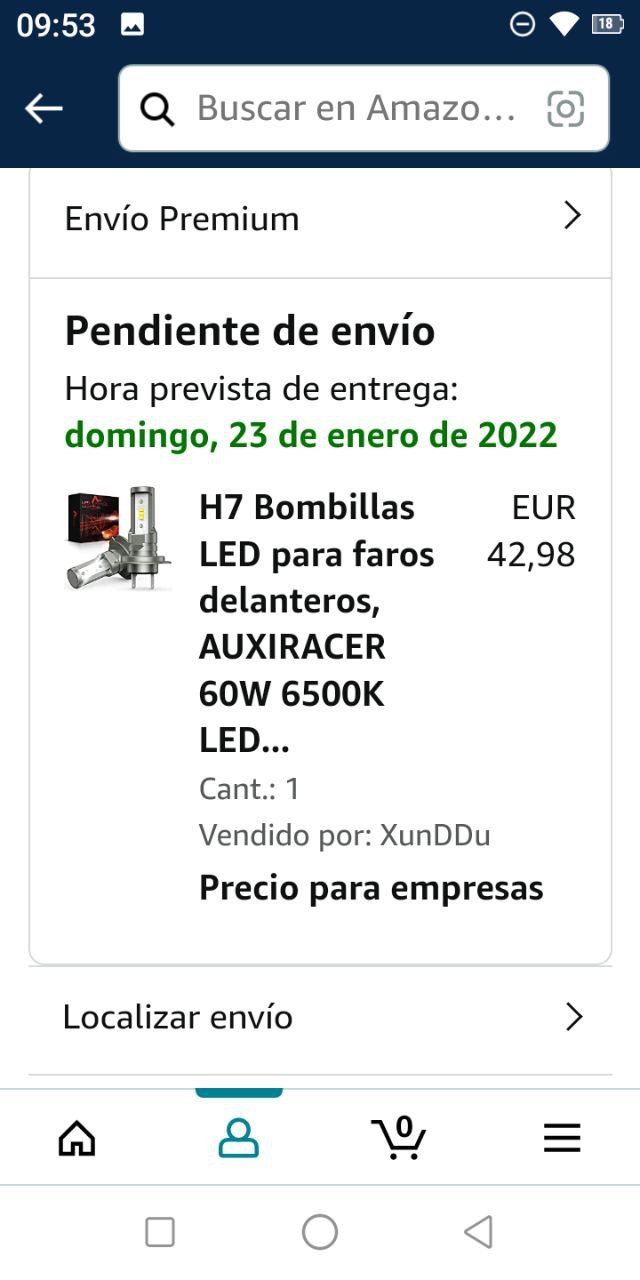
Task: Open the hamburger menu tab
Action: (562, 1137)
